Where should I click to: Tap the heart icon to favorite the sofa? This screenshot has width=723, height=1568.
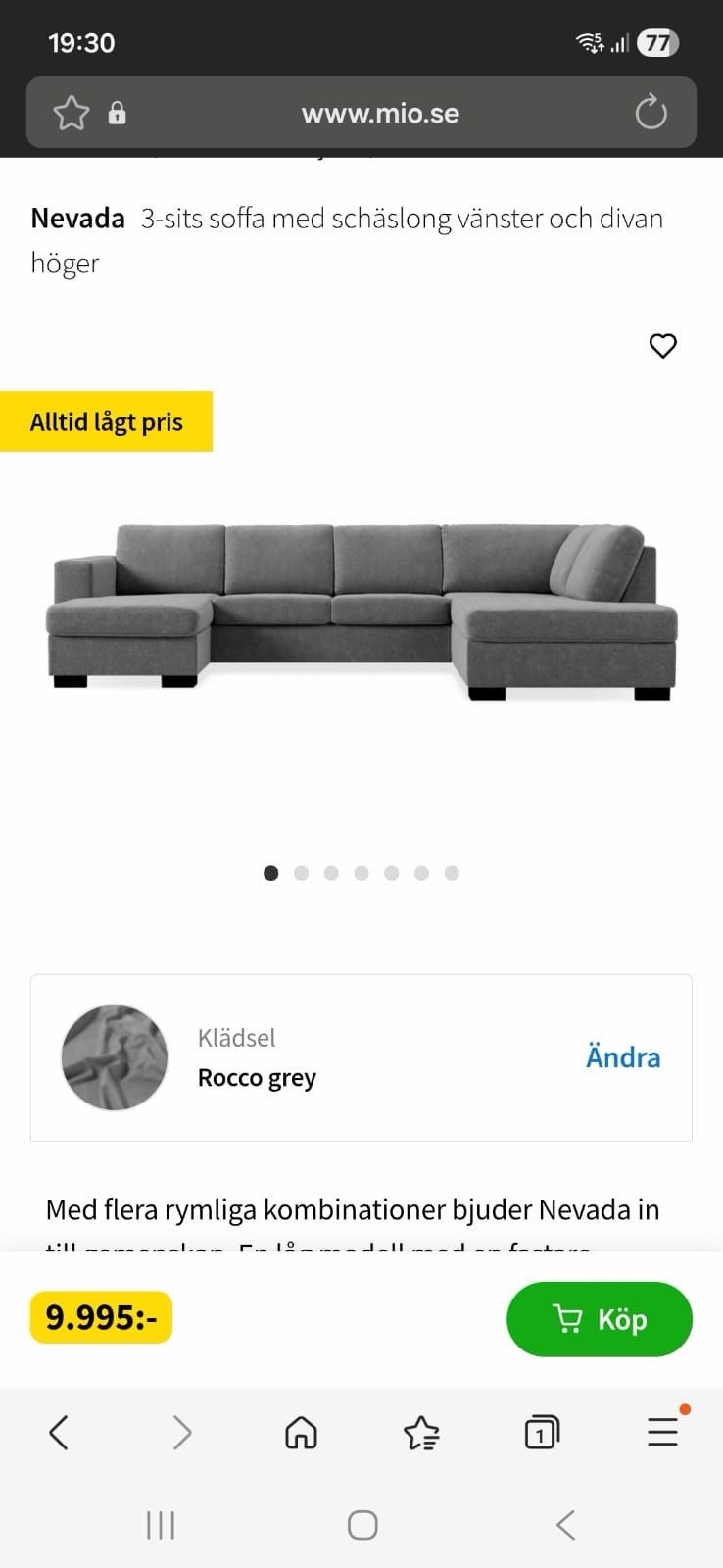click(662, 345)
